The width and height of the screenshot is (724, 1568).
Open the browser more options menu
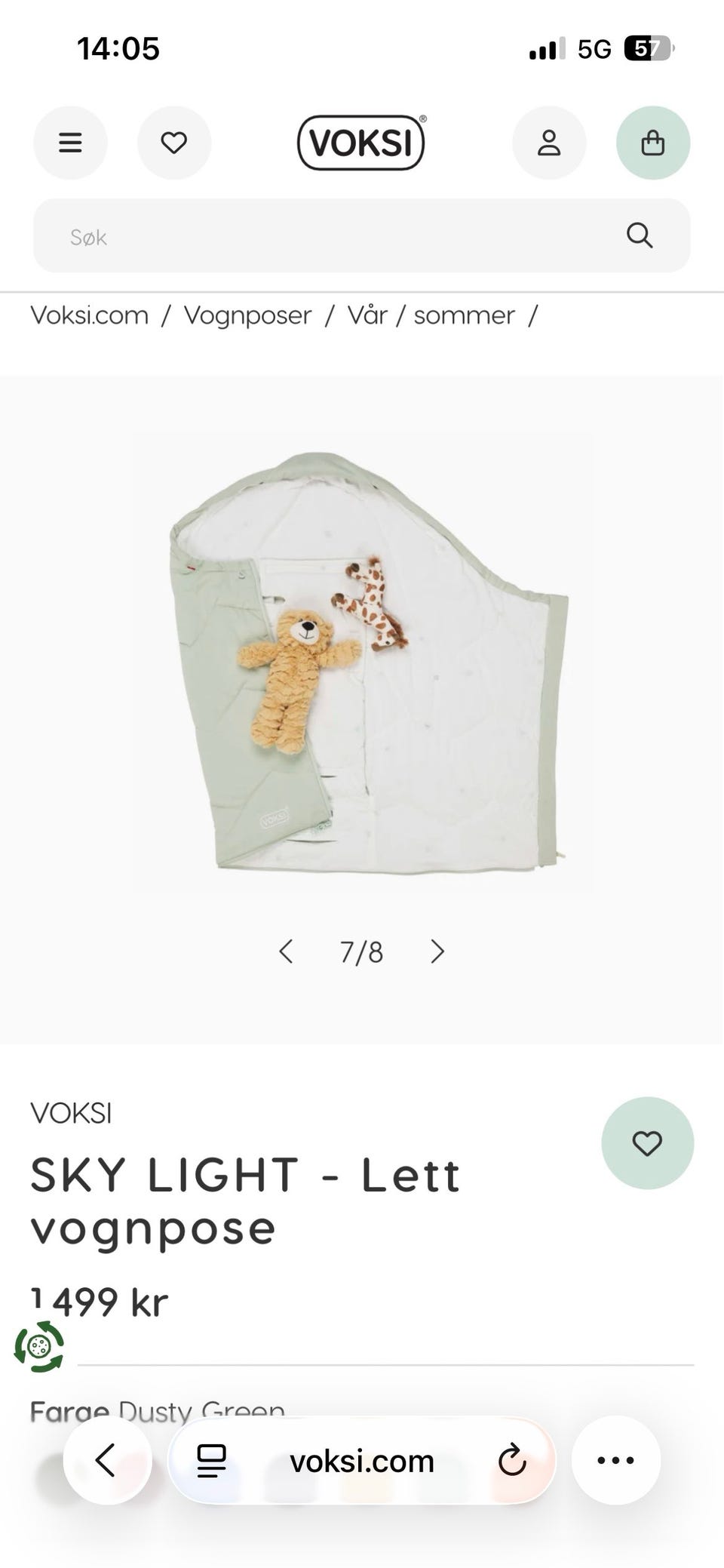[x=615, y=1461]
